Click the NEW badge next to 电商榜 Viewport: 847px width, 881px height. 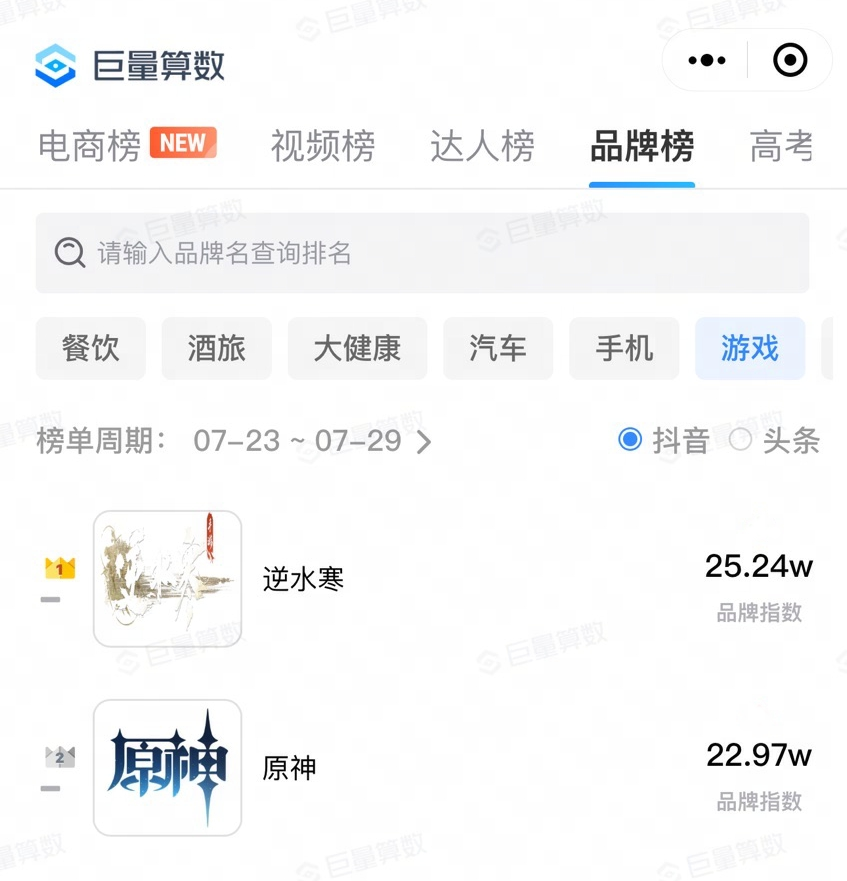click(182, 143)
